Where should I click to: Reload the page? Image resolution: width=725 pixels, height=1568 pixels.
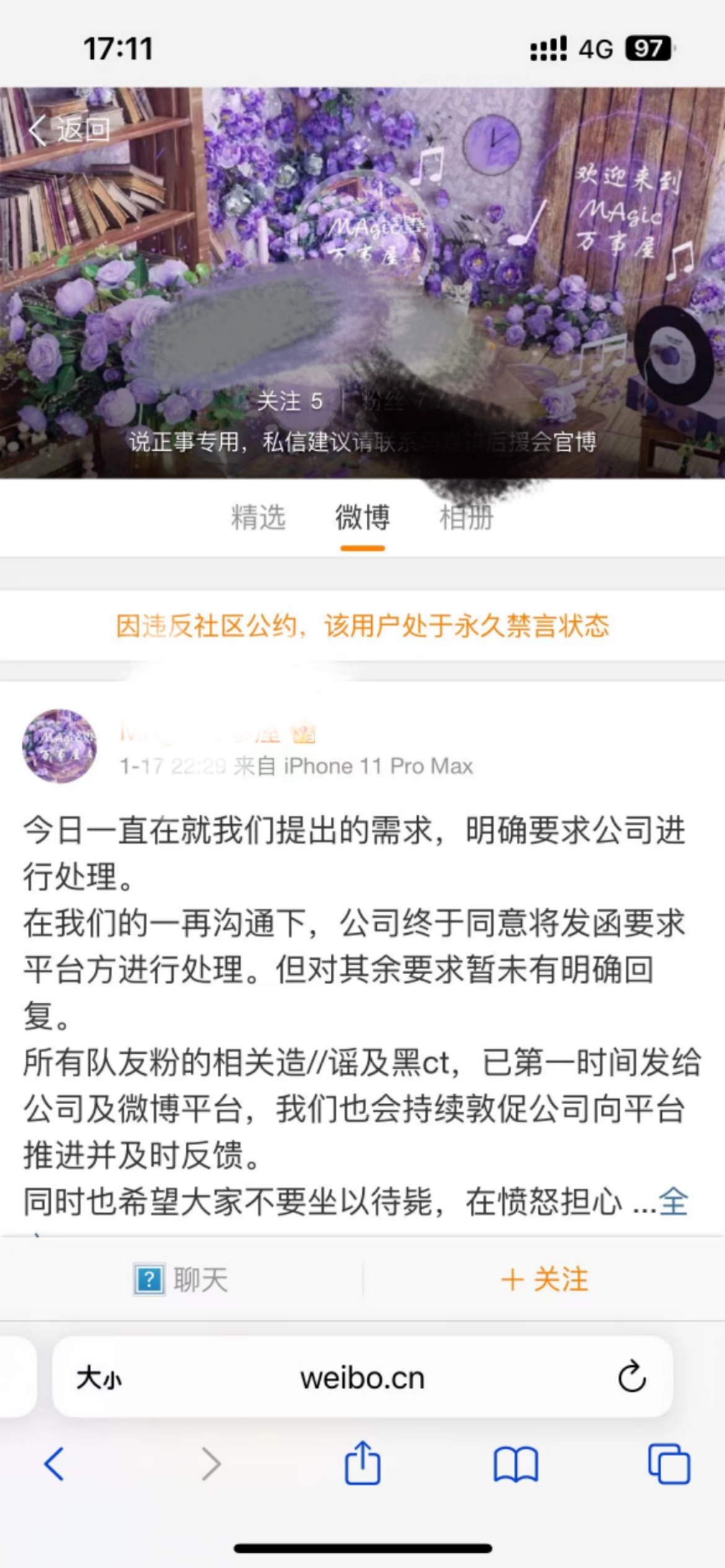click(631, 1377)
